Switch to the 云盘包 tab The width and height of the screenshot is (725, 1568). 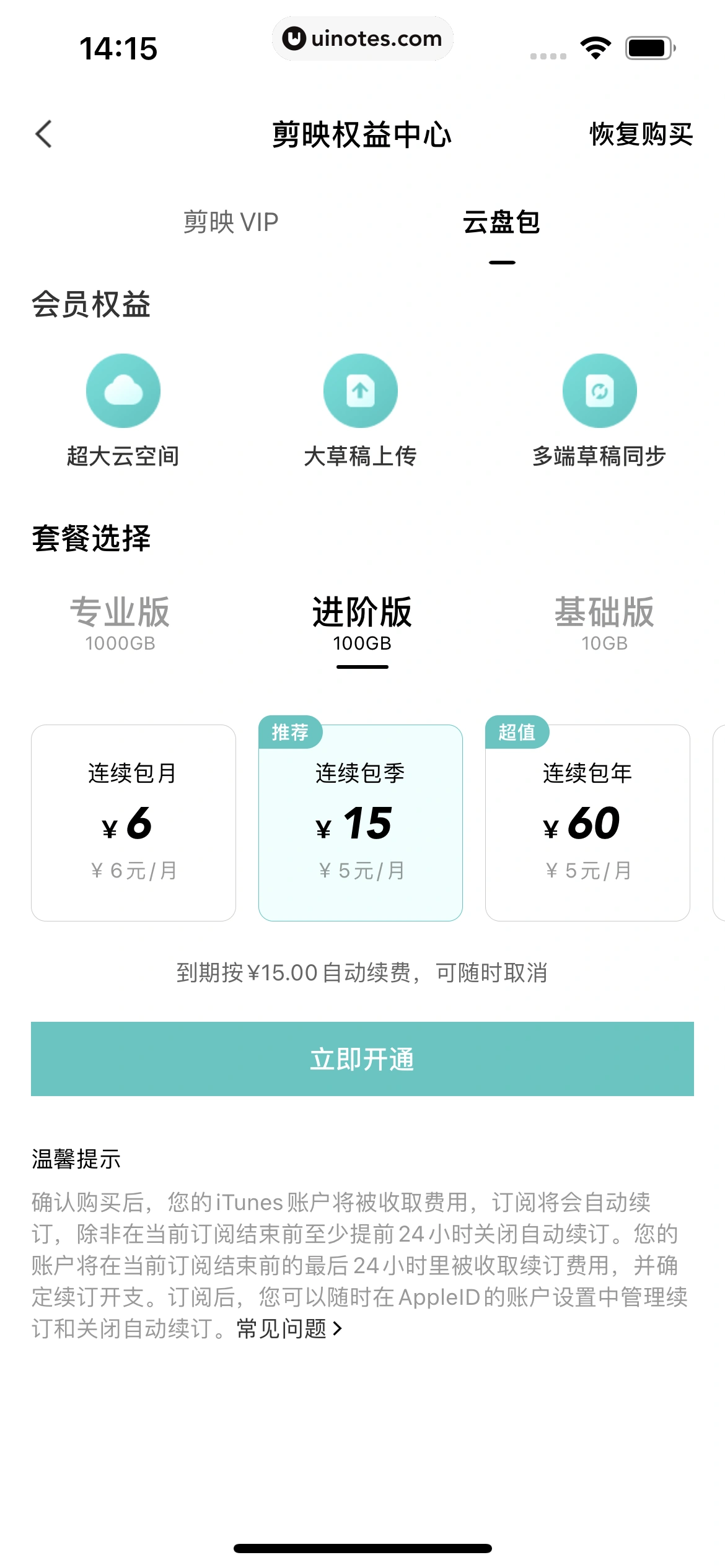(503, 224)
